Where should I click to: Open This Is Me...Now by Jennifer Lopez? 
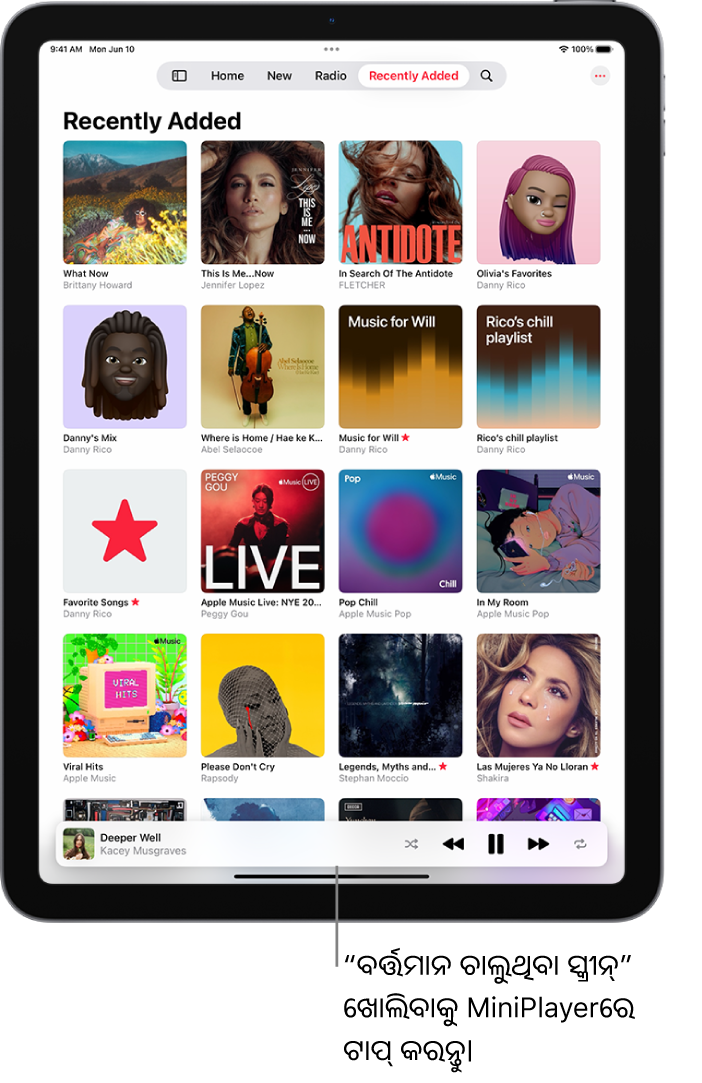[263, 202]
